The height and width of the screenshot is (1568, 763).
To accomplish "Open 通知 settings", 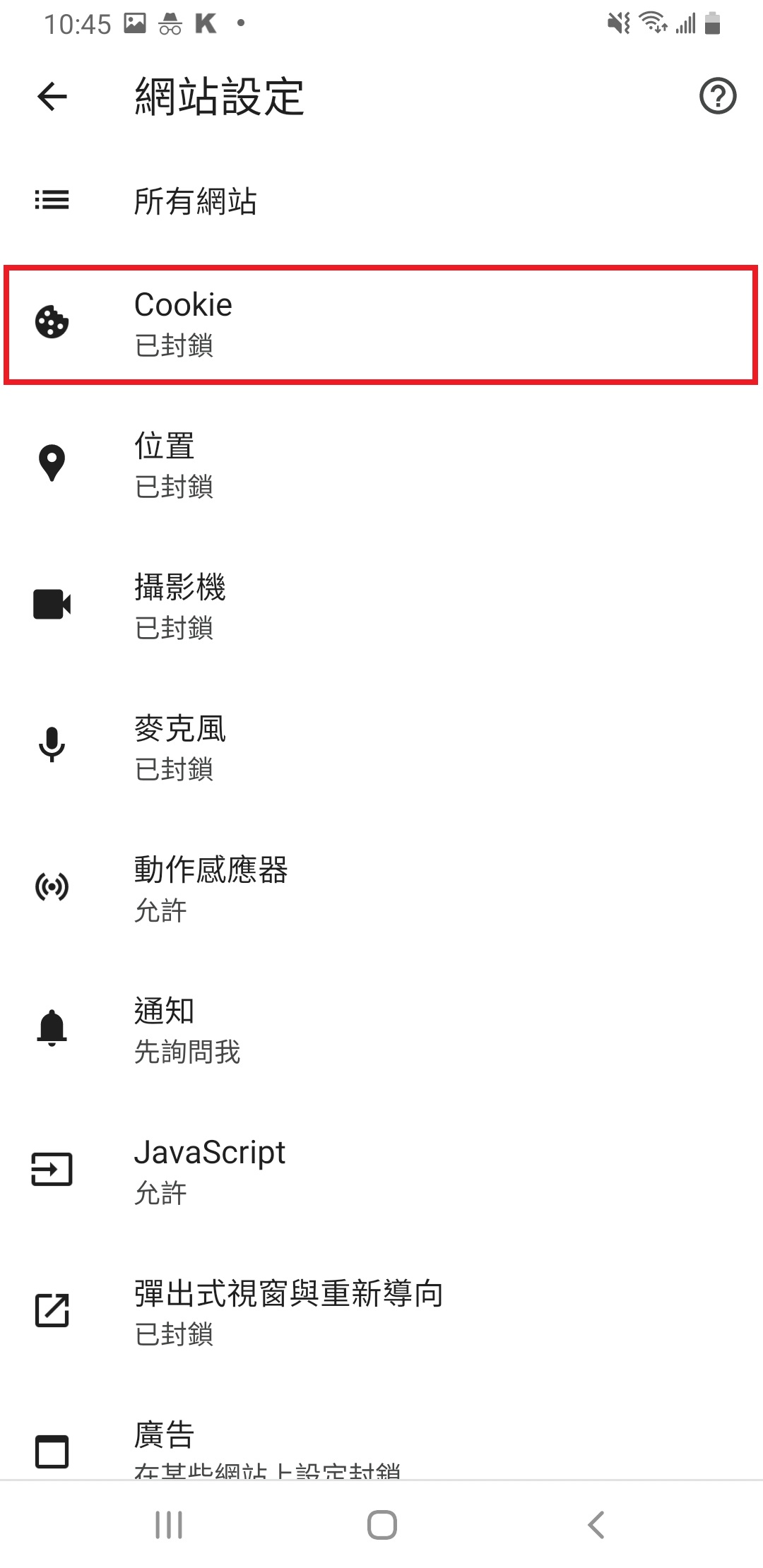I will click(x=381, y=1030).
